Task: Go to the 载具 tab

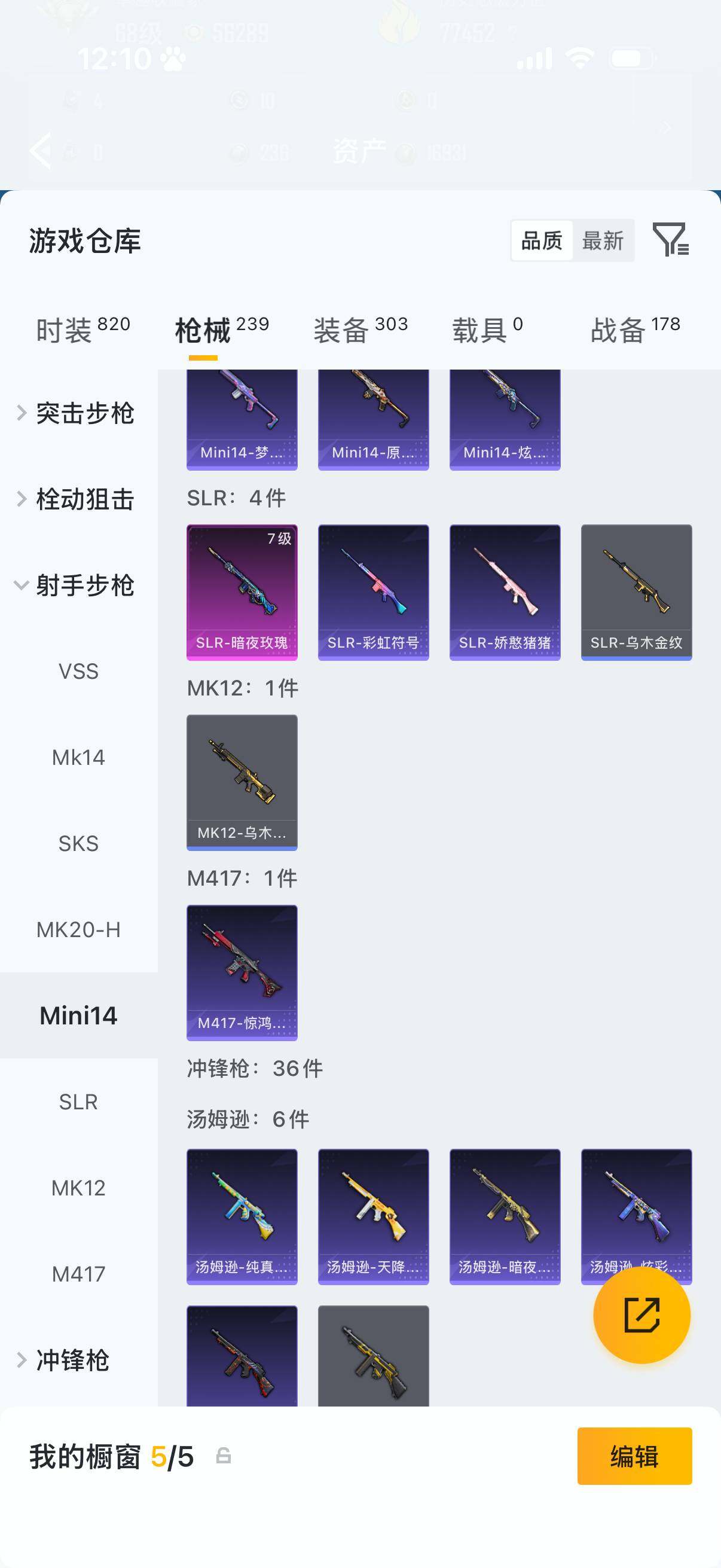Action: [x=487, y=331]
